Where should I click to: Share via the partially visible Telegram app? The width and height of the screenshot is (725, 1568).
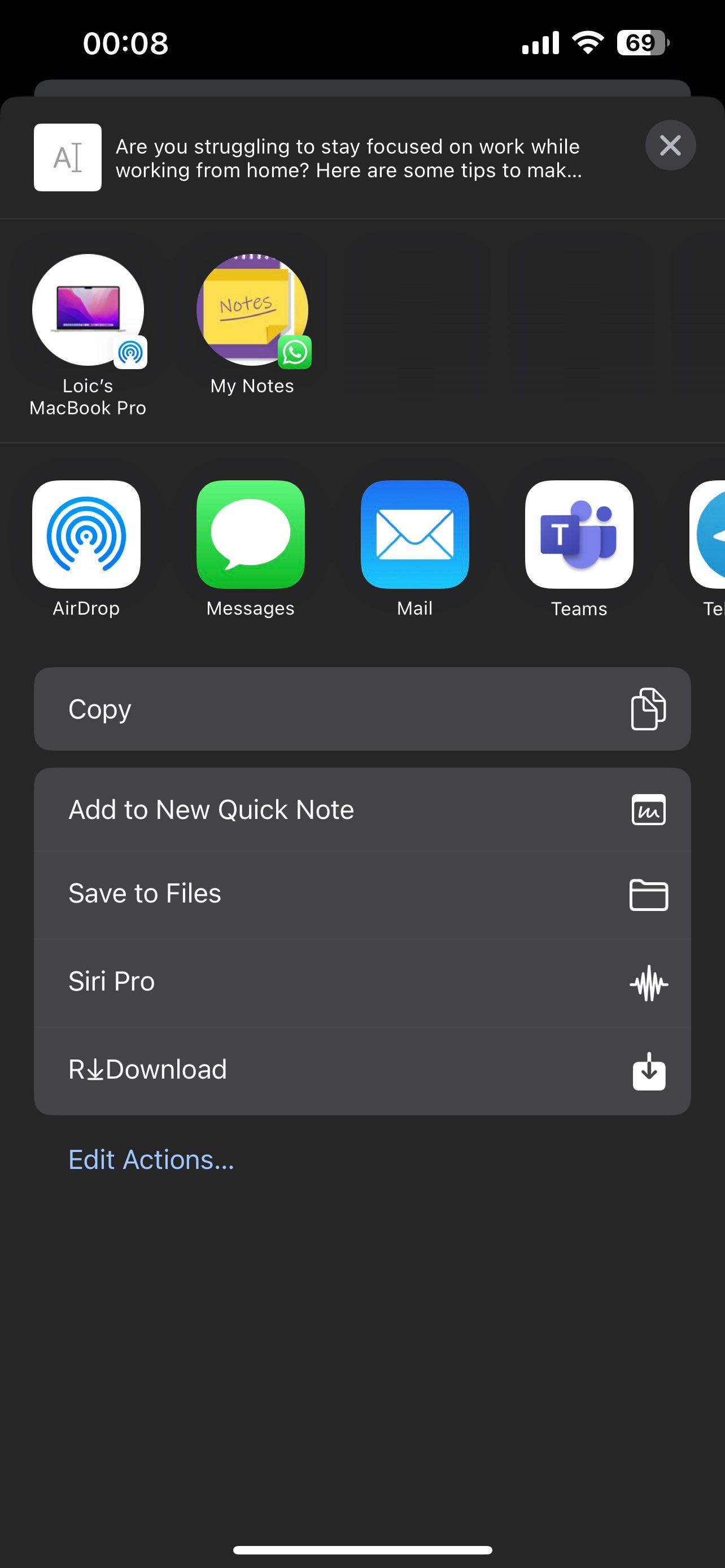(x=709, y=535)
